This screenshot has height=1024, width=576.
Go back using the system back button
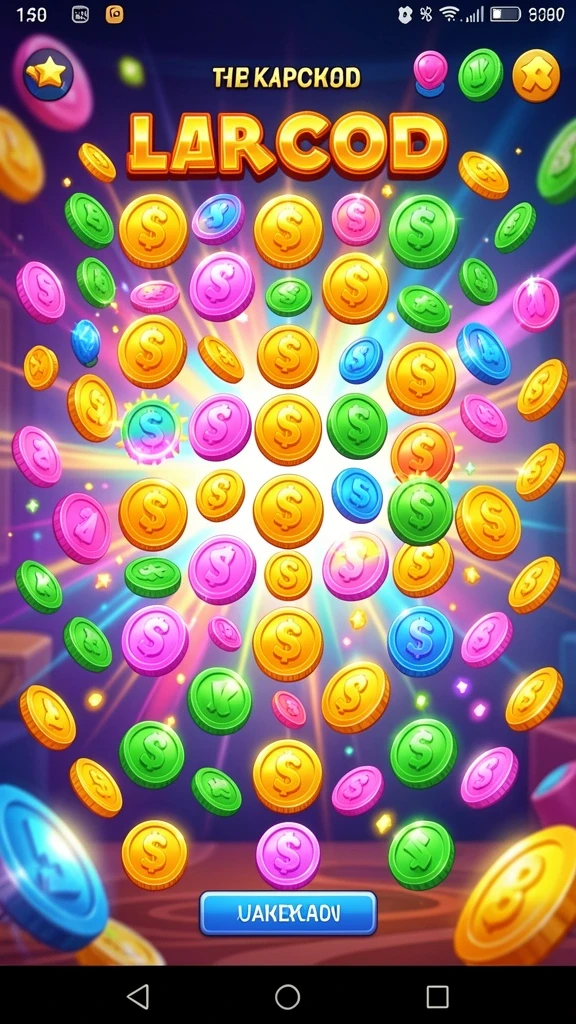tap(138, 997)
